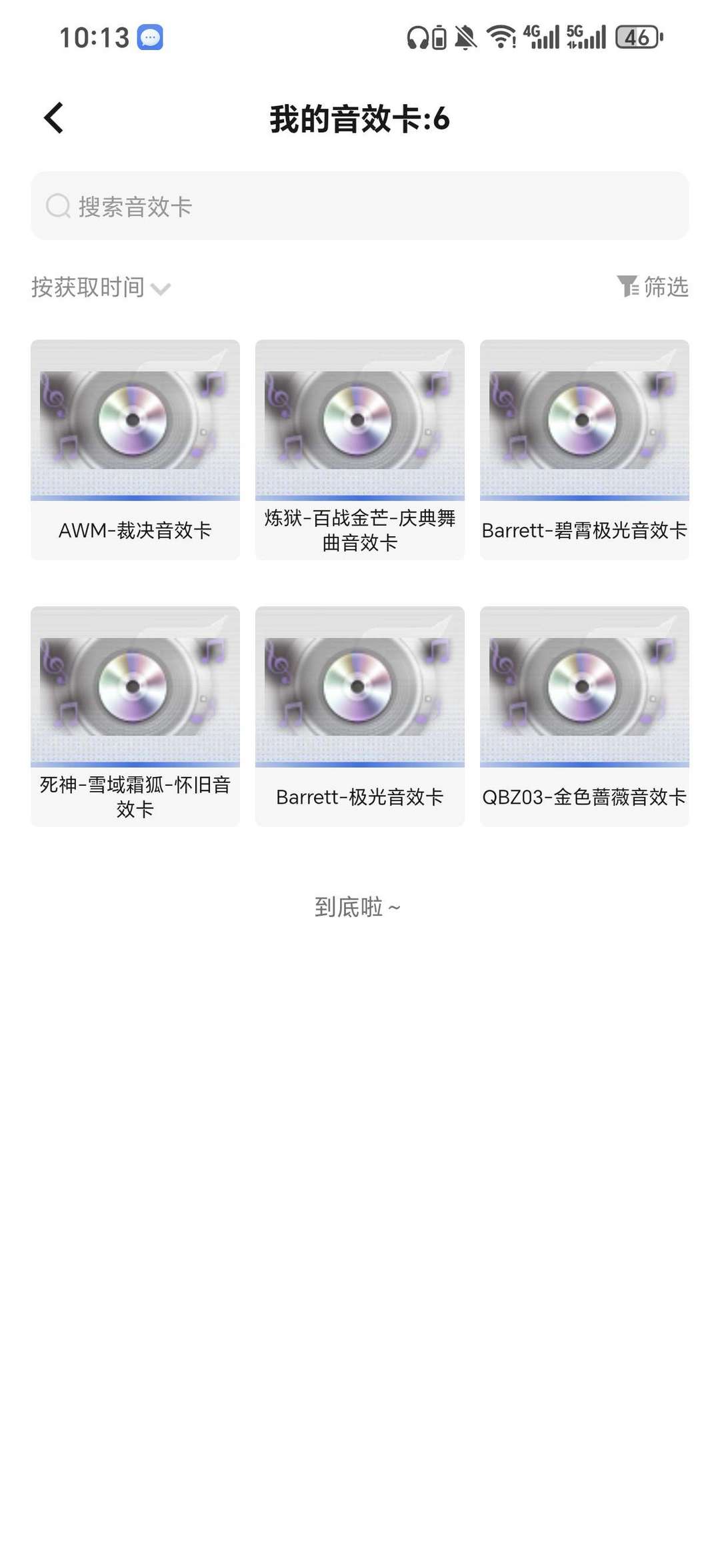Tap the back arrow to return
This screenshot has width=720, height=1568.
pos(53,117)
